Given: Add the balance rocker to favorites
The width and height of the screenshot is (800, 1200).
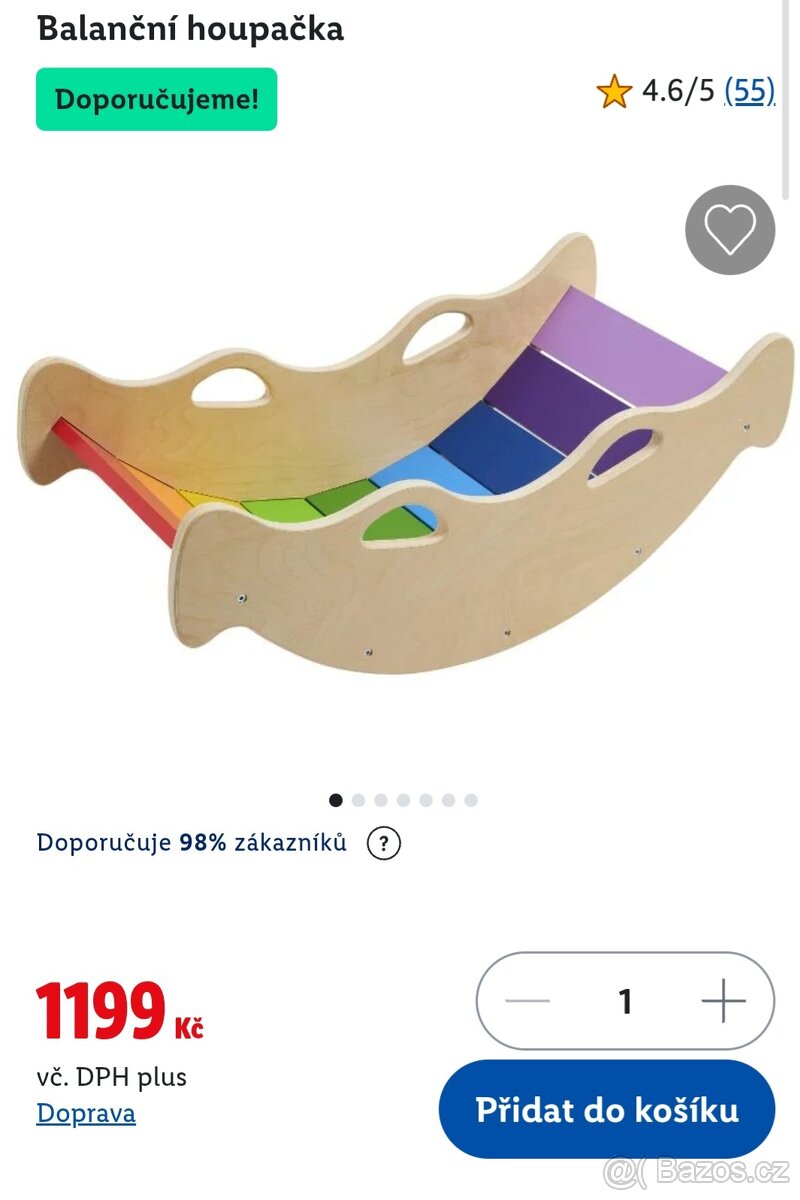Looking at the screenshot, I should click(730, 230).
